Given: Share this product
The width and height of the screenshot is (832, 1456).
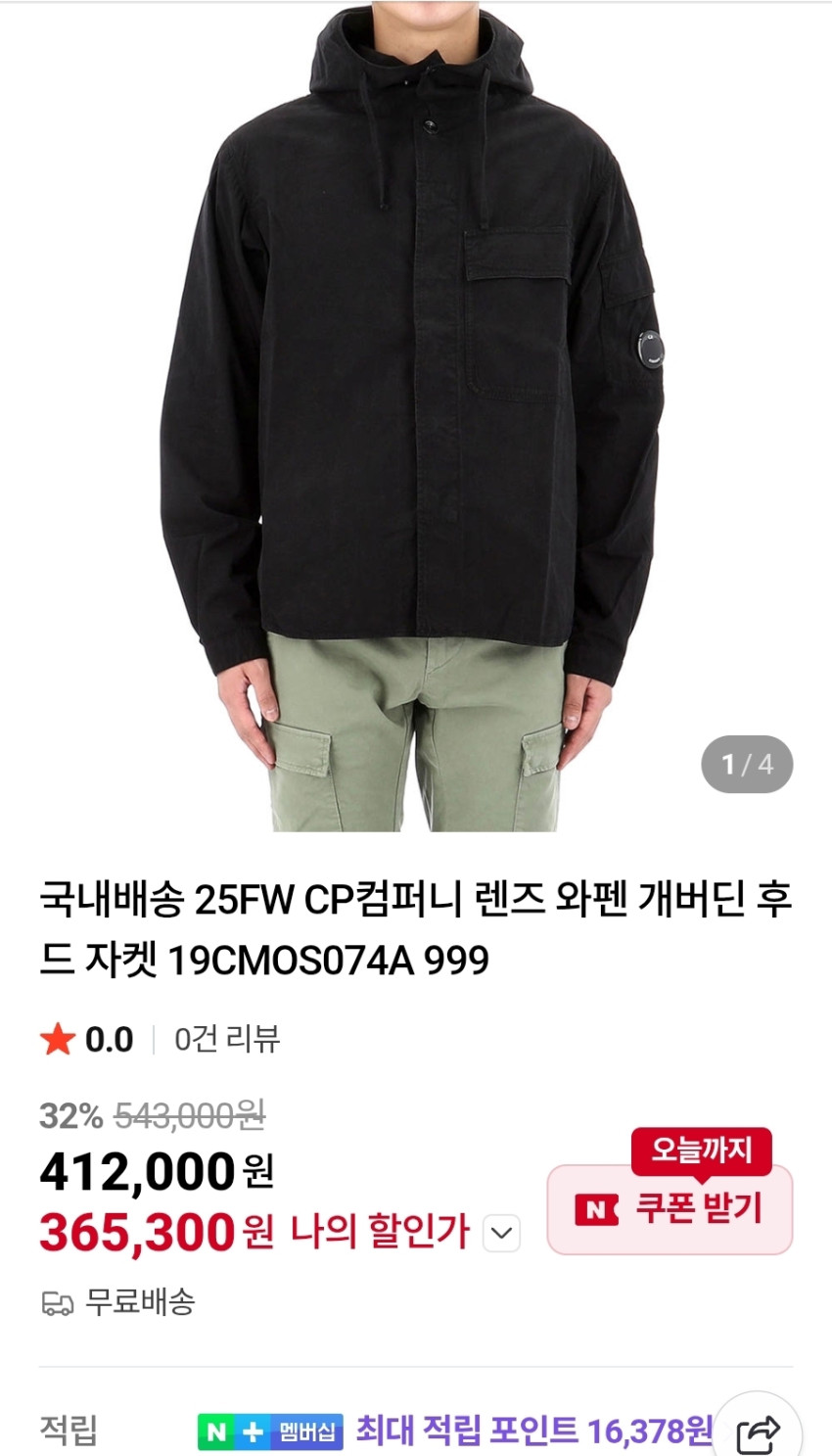Looking at the screenshot, I should point(758,1433).
